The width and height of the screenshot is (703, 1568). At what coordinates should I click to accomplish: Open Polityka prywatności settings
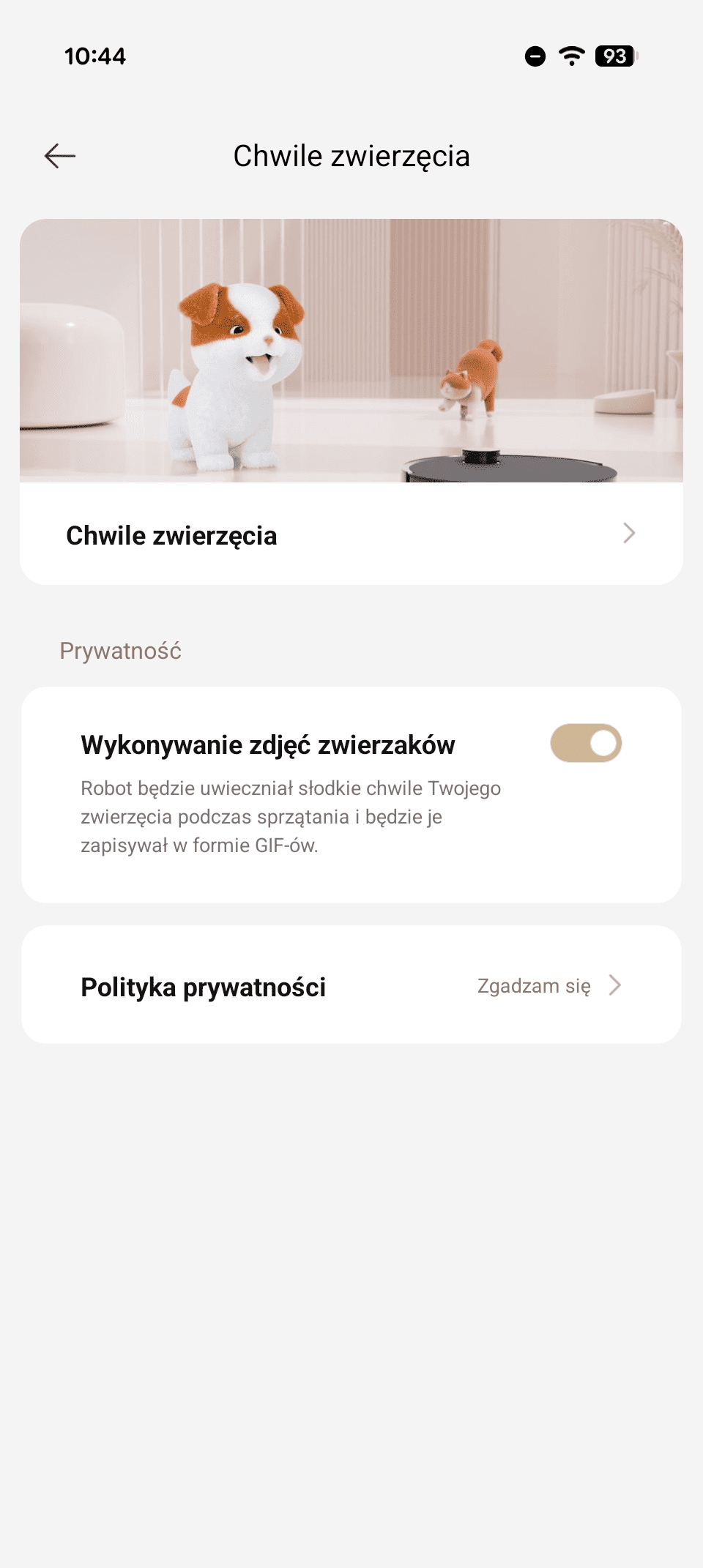click(350, 985)
